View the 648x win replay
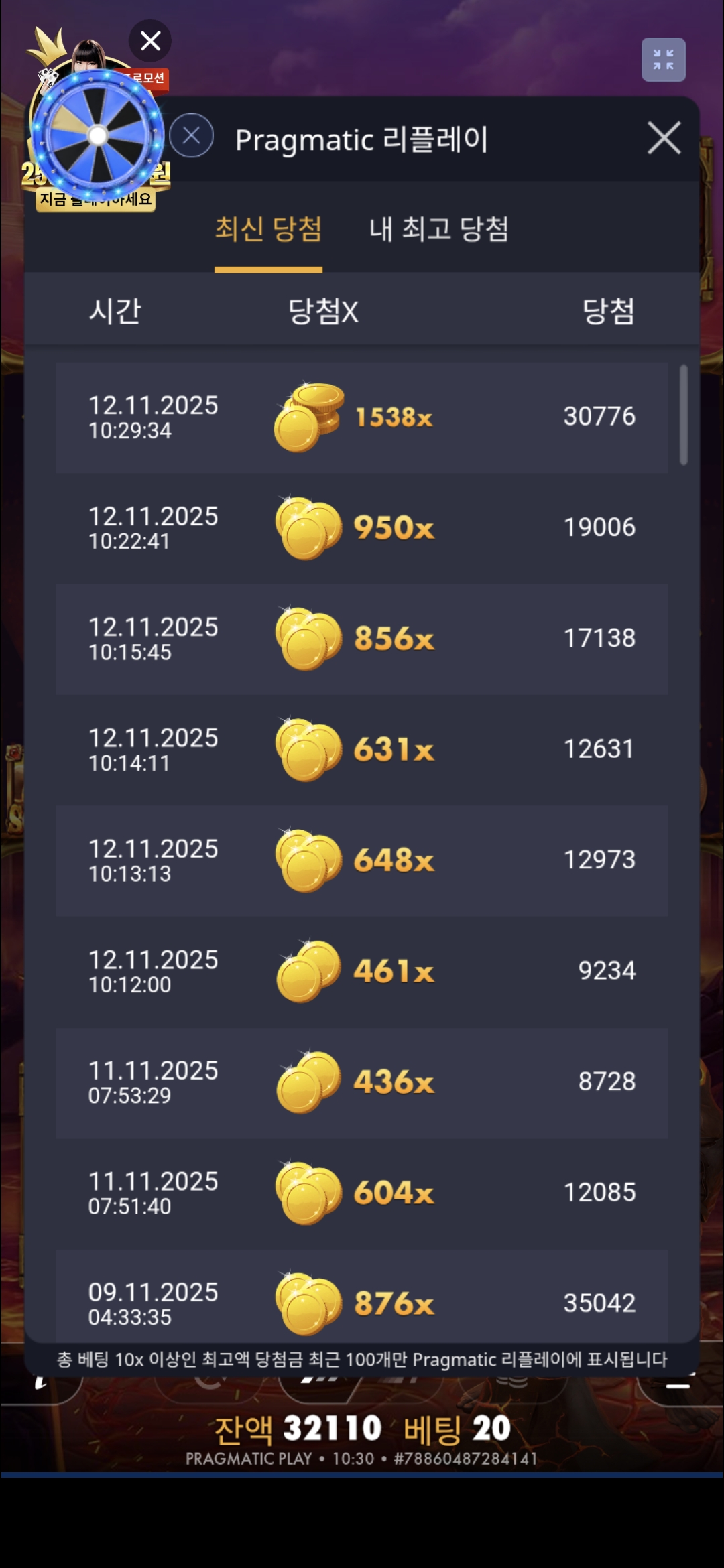The width and height of the screenshot is (724, 1568). pyautogui.click(x=361, y=860)
